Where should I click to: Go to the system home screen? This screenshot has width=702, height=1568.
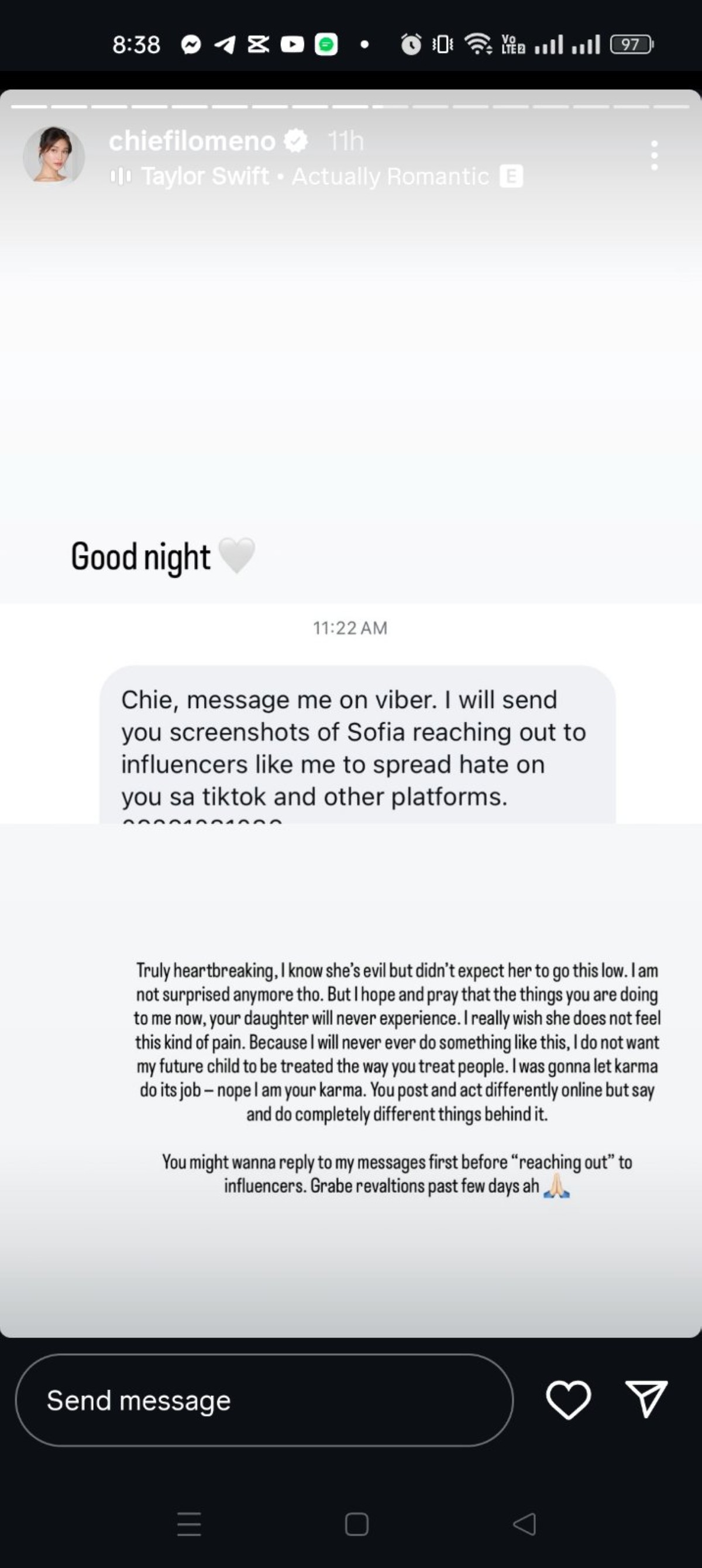356,1525
